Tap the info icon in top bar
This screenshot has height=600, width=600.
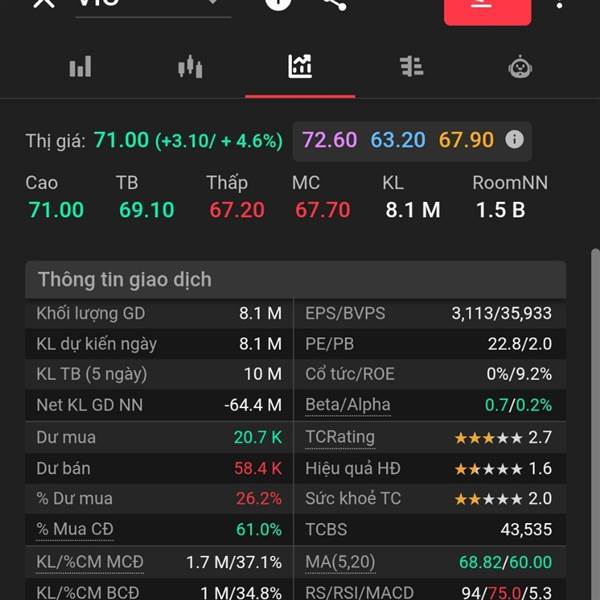coord(279,4)
